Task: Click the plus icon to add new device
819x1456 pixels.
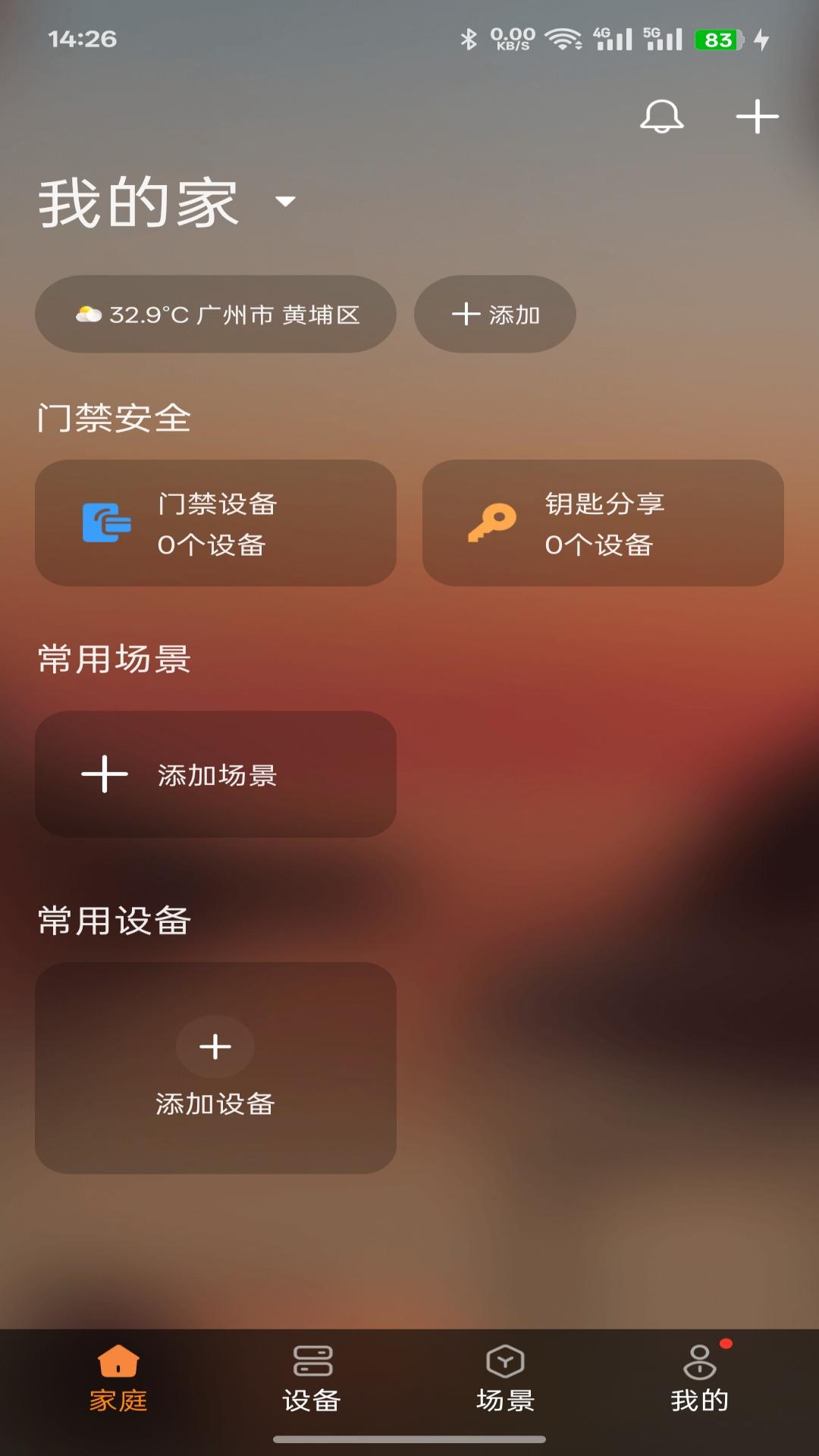Action: pos(756,117)
